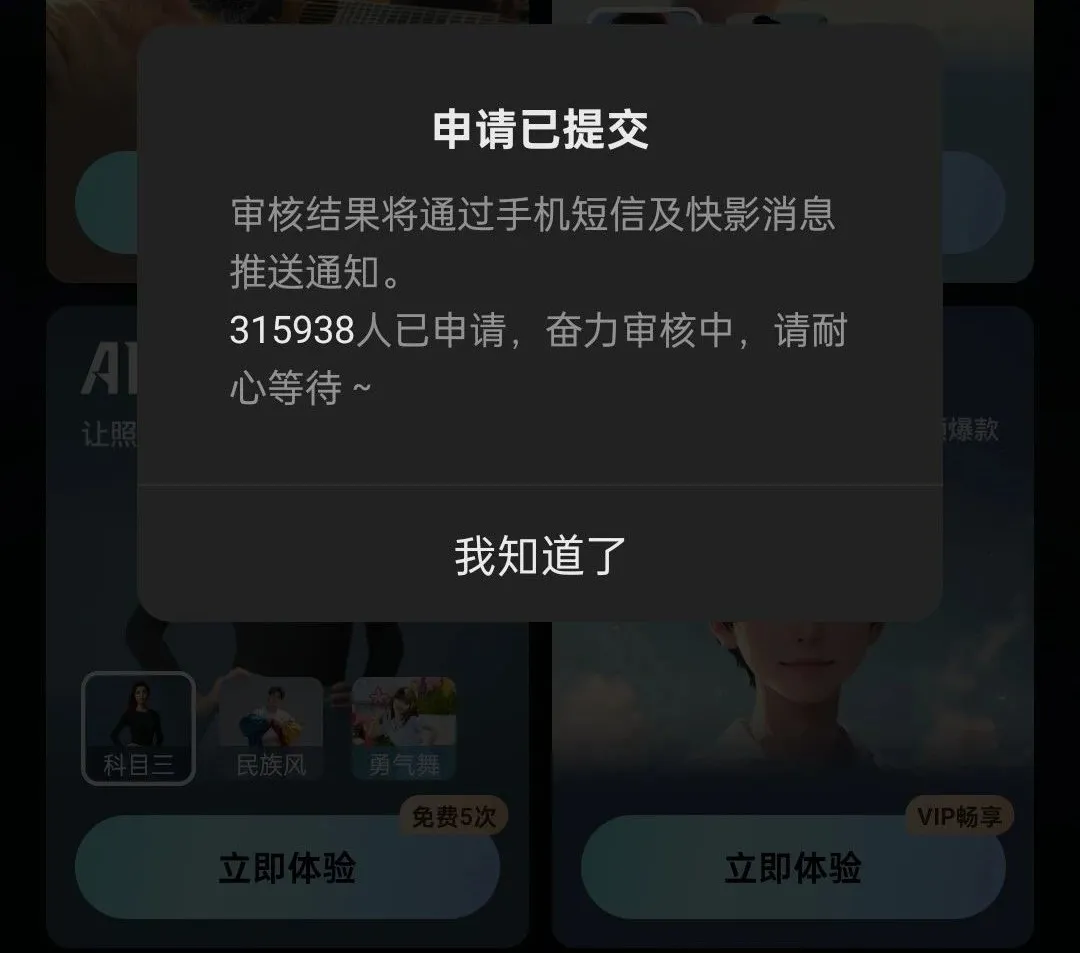Pick the 勇气舞 template
Screen dimensions: 1080x953
pyautogui.click(x=403, y=728)
